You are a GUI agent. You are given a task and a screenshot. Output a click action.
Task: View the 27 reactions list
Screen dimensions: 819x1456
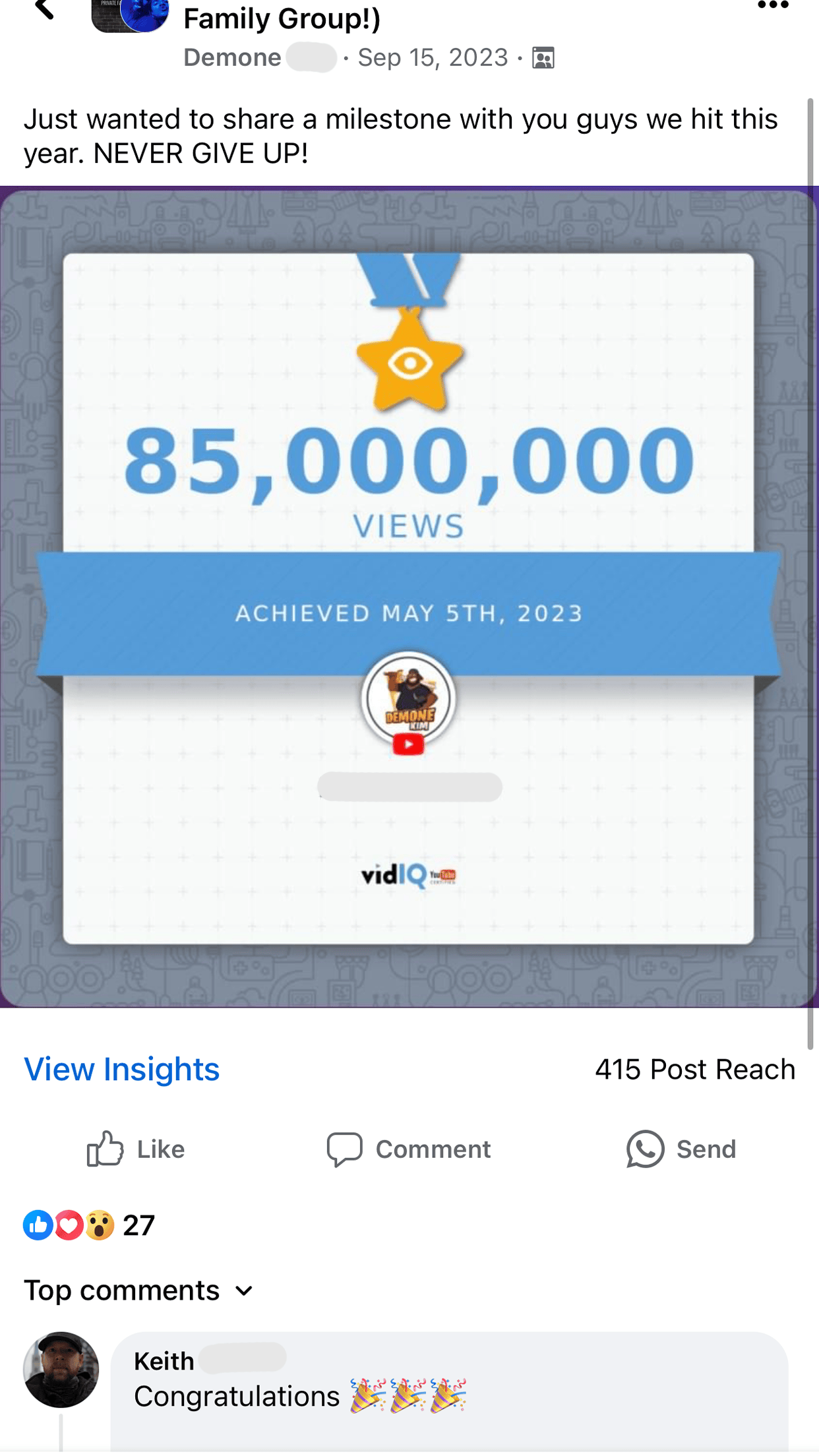tap(89, 1225)
